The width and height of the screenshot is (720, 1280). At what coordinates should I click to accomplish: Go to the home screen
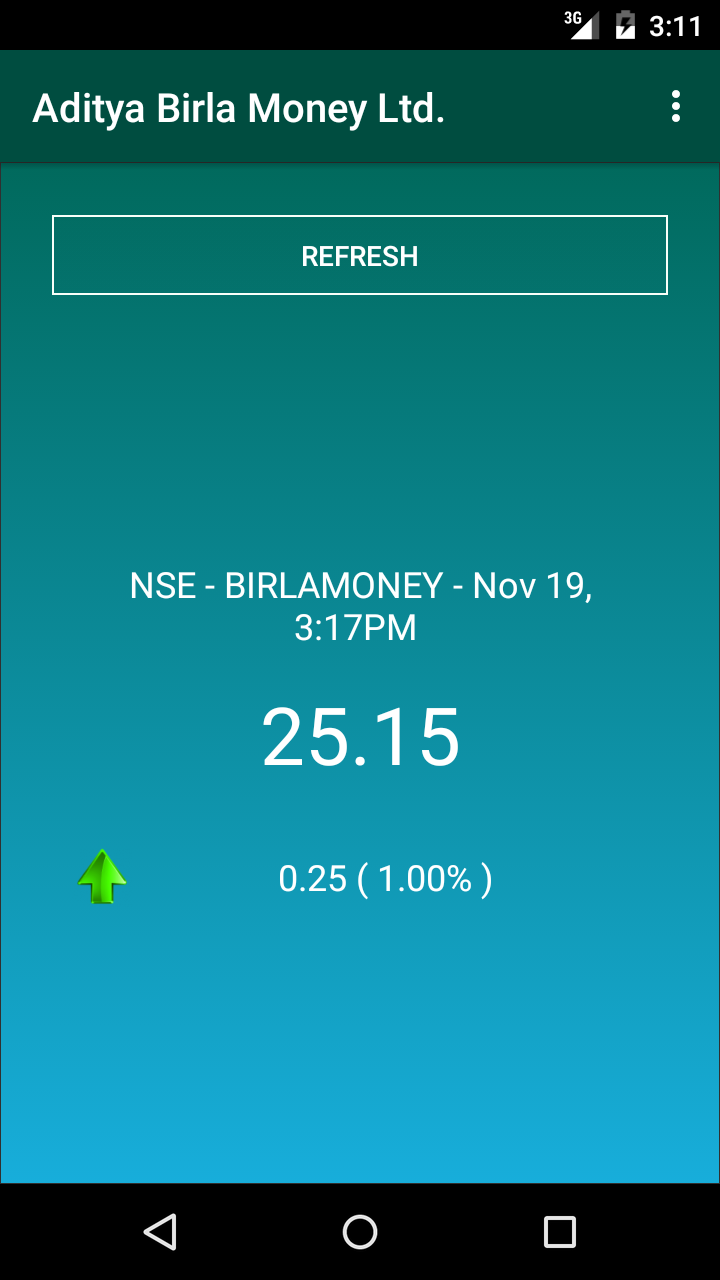[x=360, y=1231]
